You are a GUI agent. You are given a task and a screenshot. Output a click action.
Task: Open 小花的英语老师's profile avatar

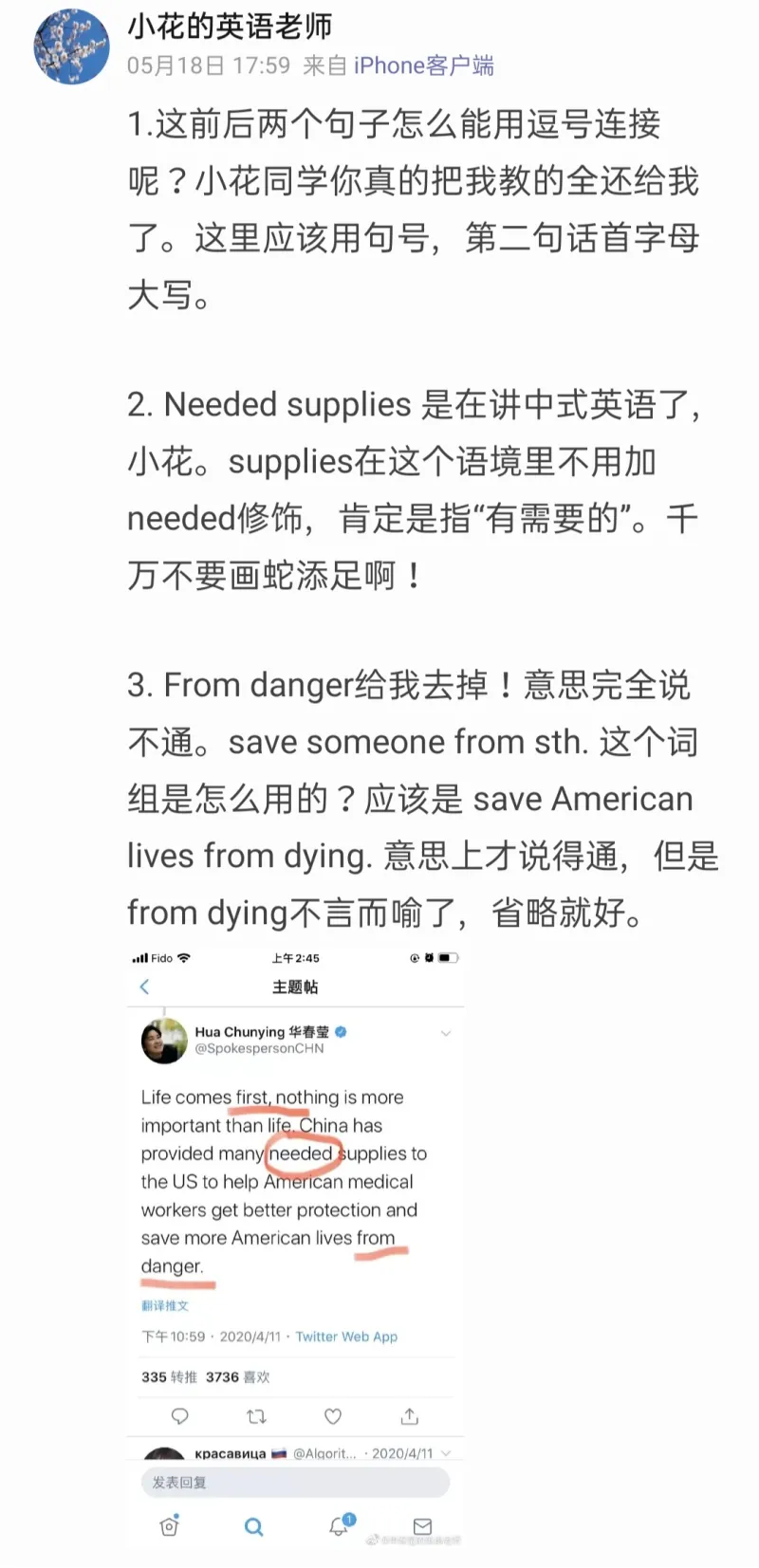tap(72, 46)
